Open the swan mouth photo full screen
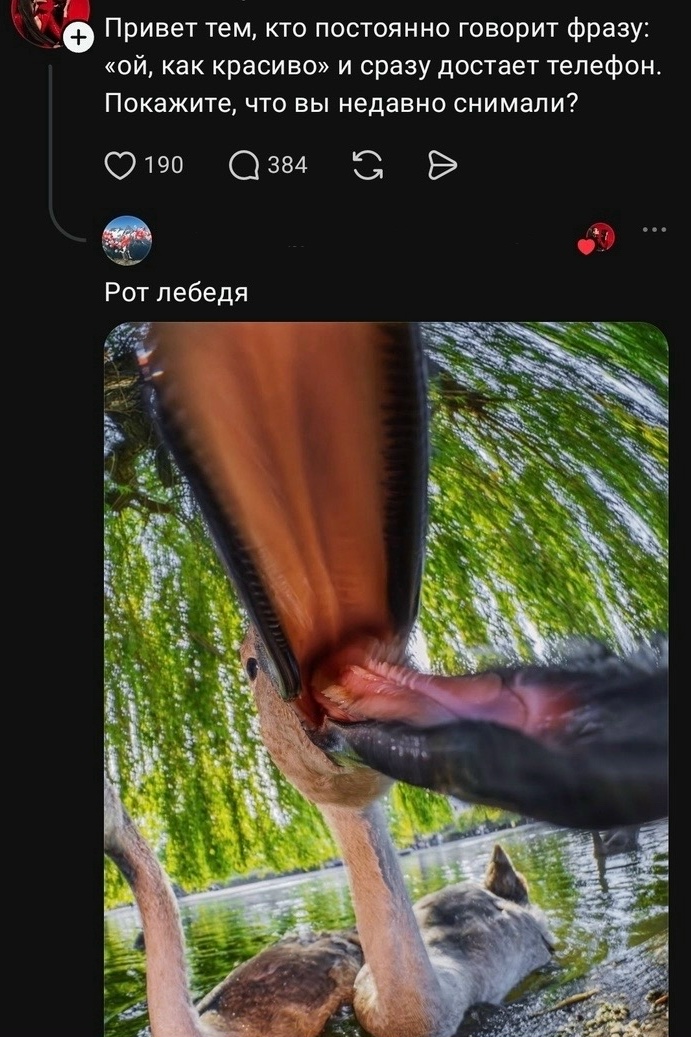691x1037 pixels. [386, 679]
